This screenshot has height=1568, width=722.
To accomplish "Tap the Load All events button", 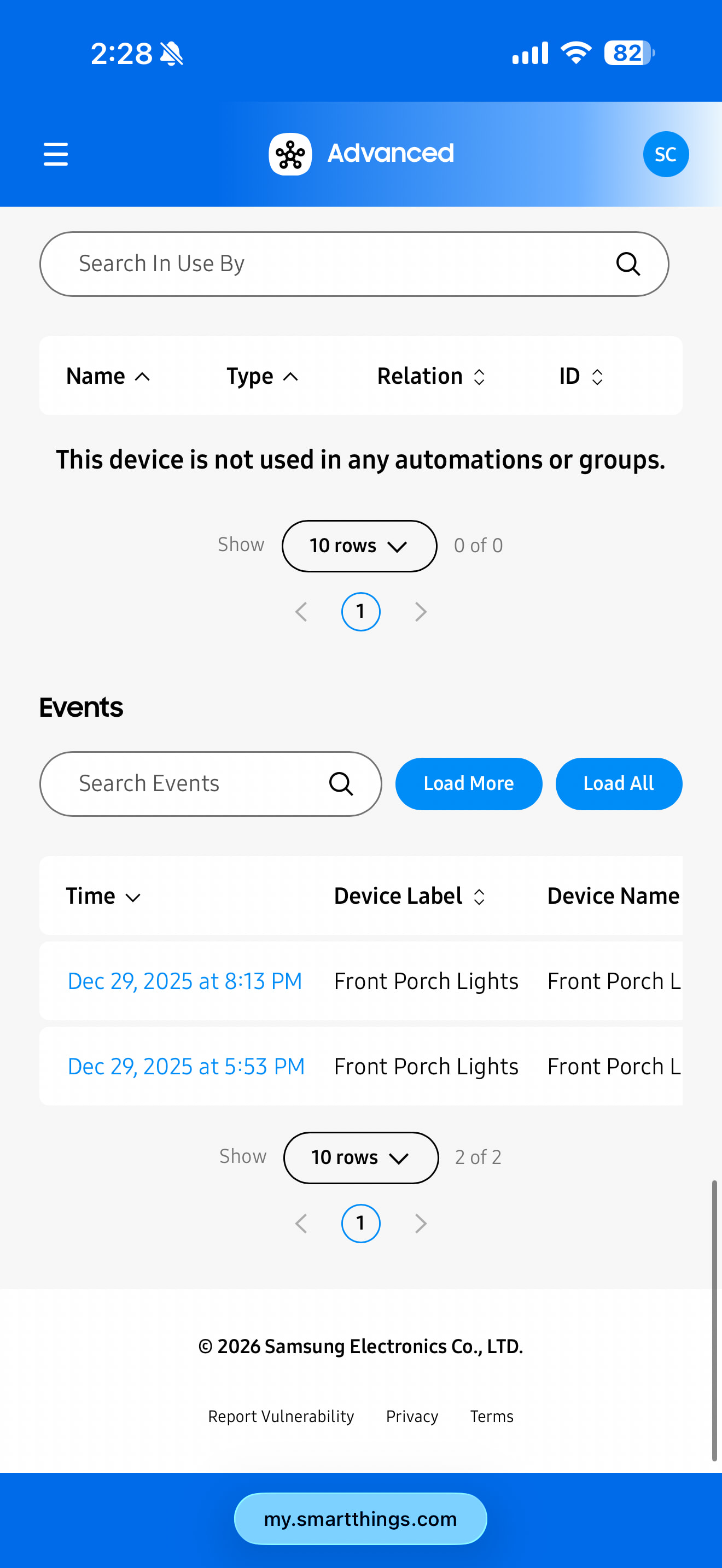I will [x=618, y=784].
